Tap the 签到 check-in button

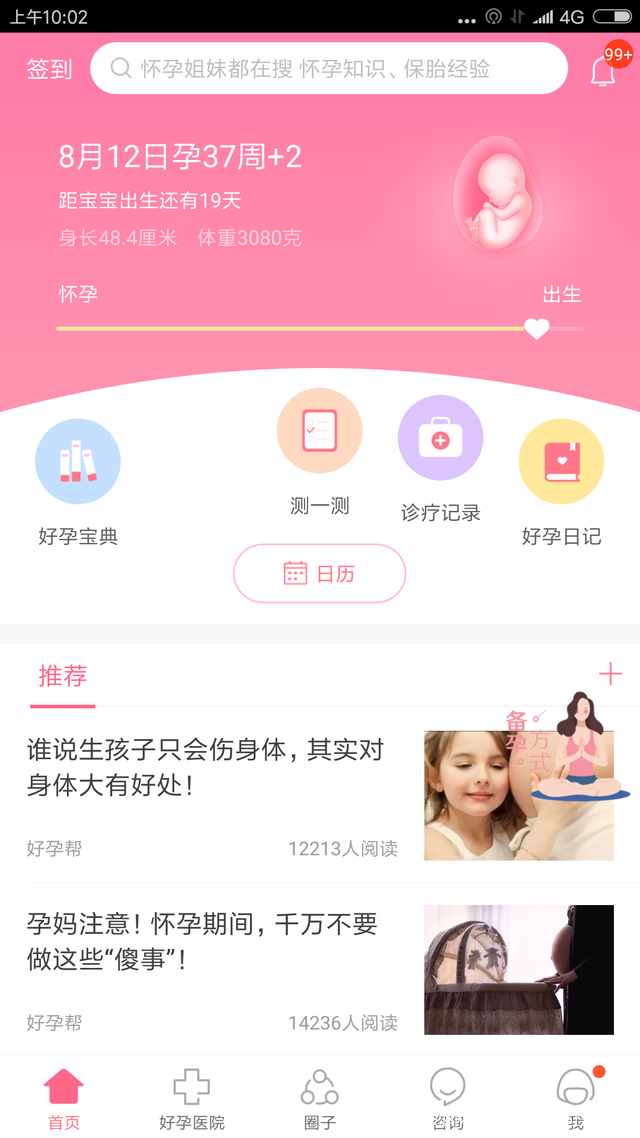[x=49, y=69]
